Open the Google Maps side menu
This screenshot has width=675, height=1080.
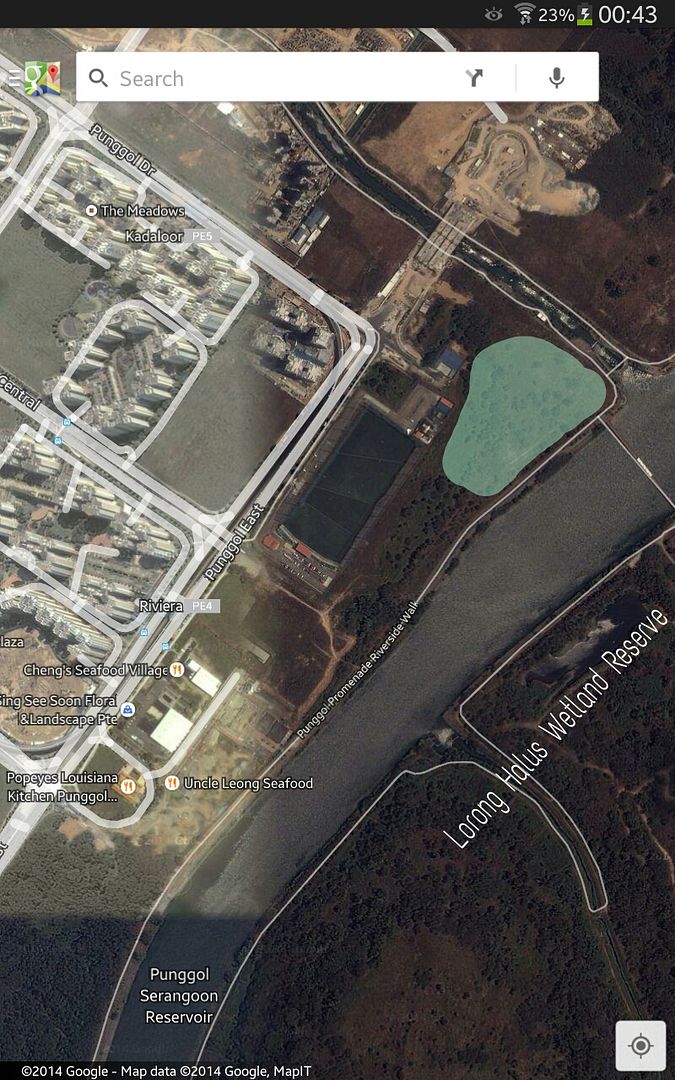(x=34, y=78)
